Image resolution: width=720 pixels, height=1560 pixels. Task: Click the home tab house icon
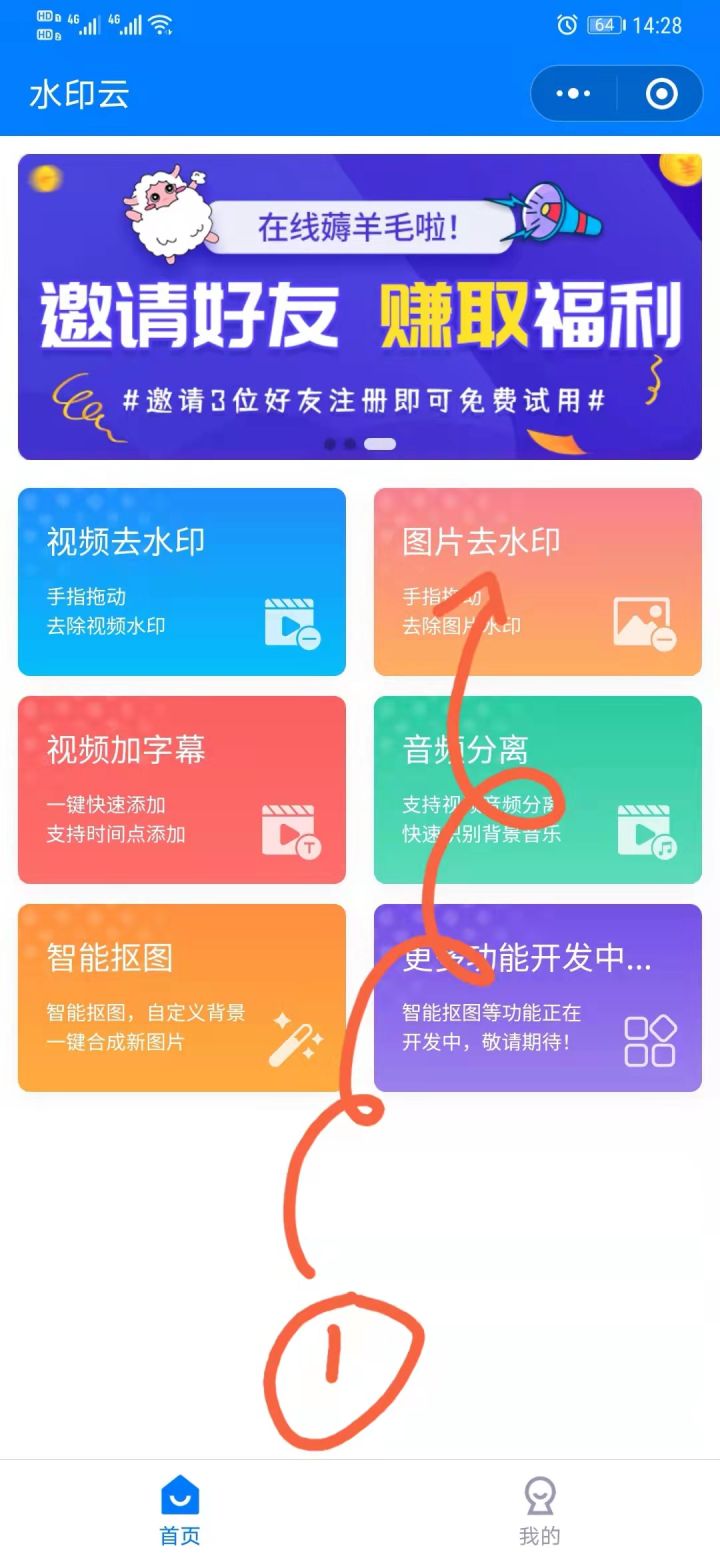click(178, 1492)
